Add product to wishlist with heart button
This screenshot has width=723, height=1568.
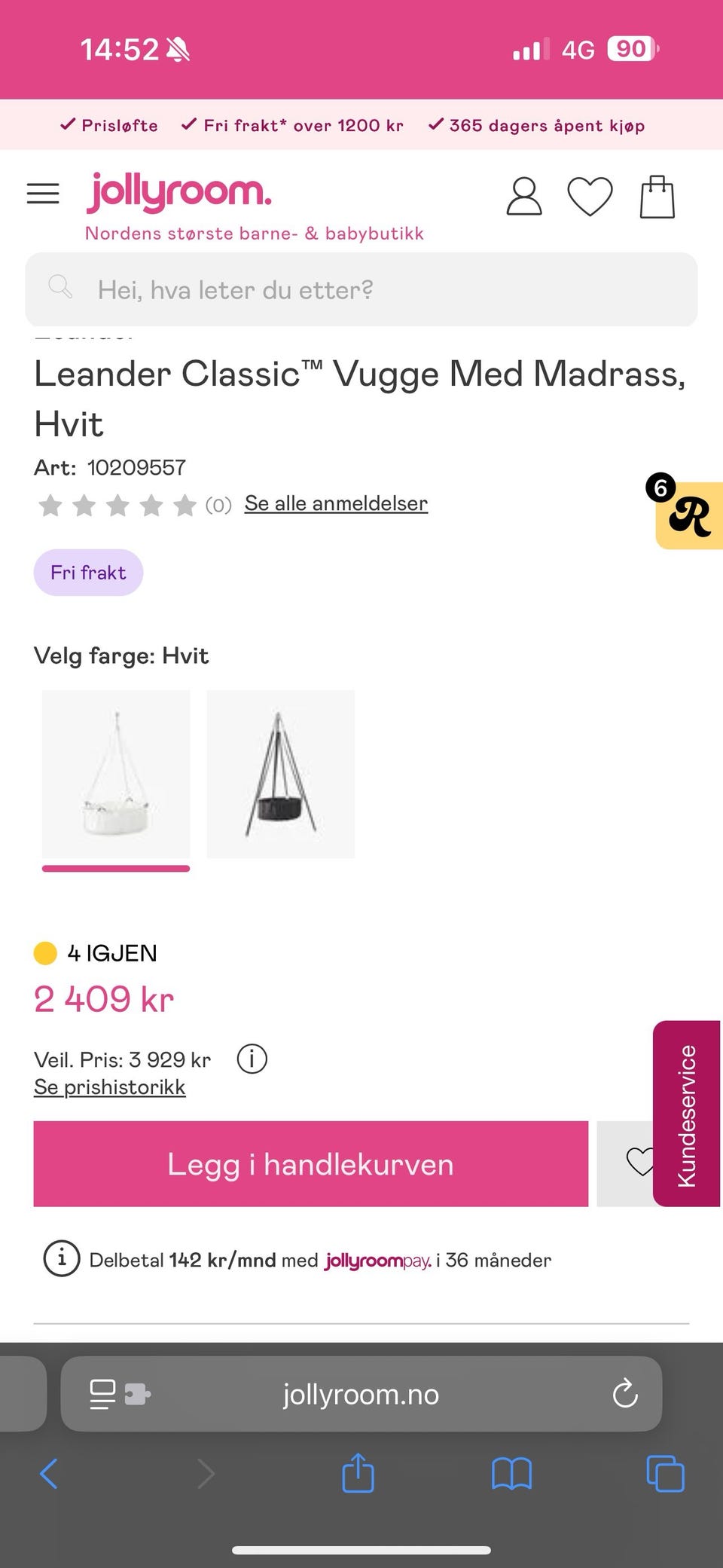[642, 1163]
